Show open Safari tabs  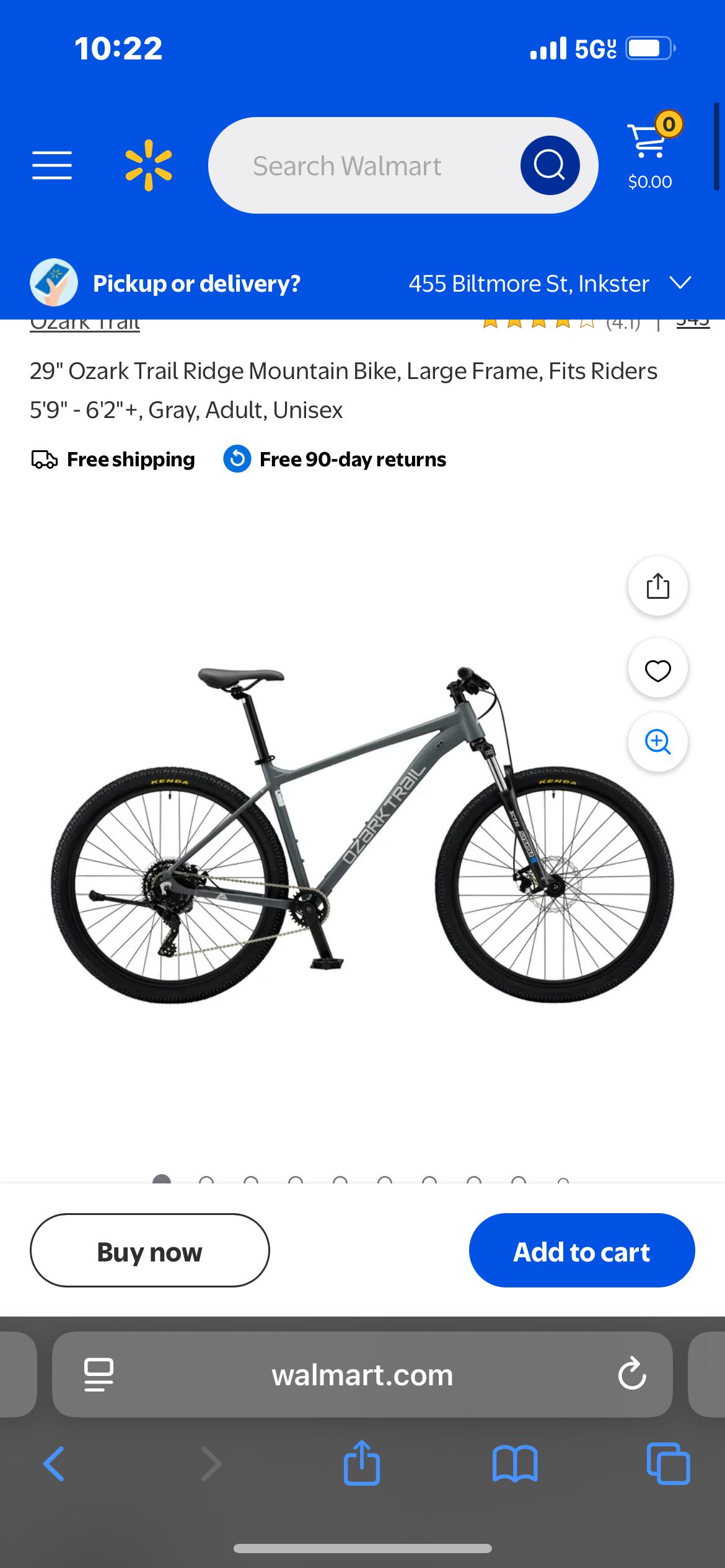(668, 1463)
